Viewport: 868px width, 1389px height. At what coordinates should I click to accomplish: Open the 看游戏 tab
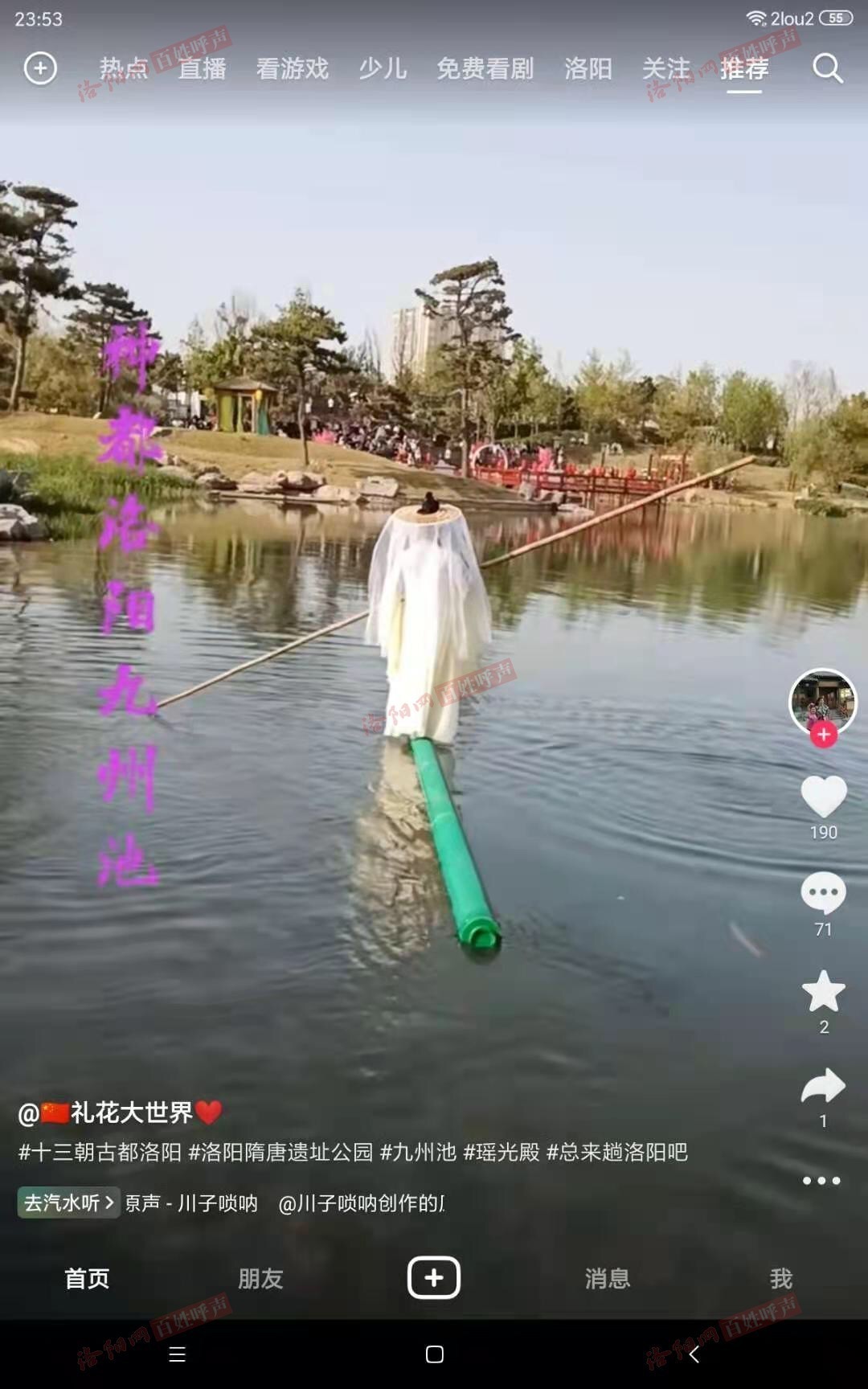(x=293, y=69)
